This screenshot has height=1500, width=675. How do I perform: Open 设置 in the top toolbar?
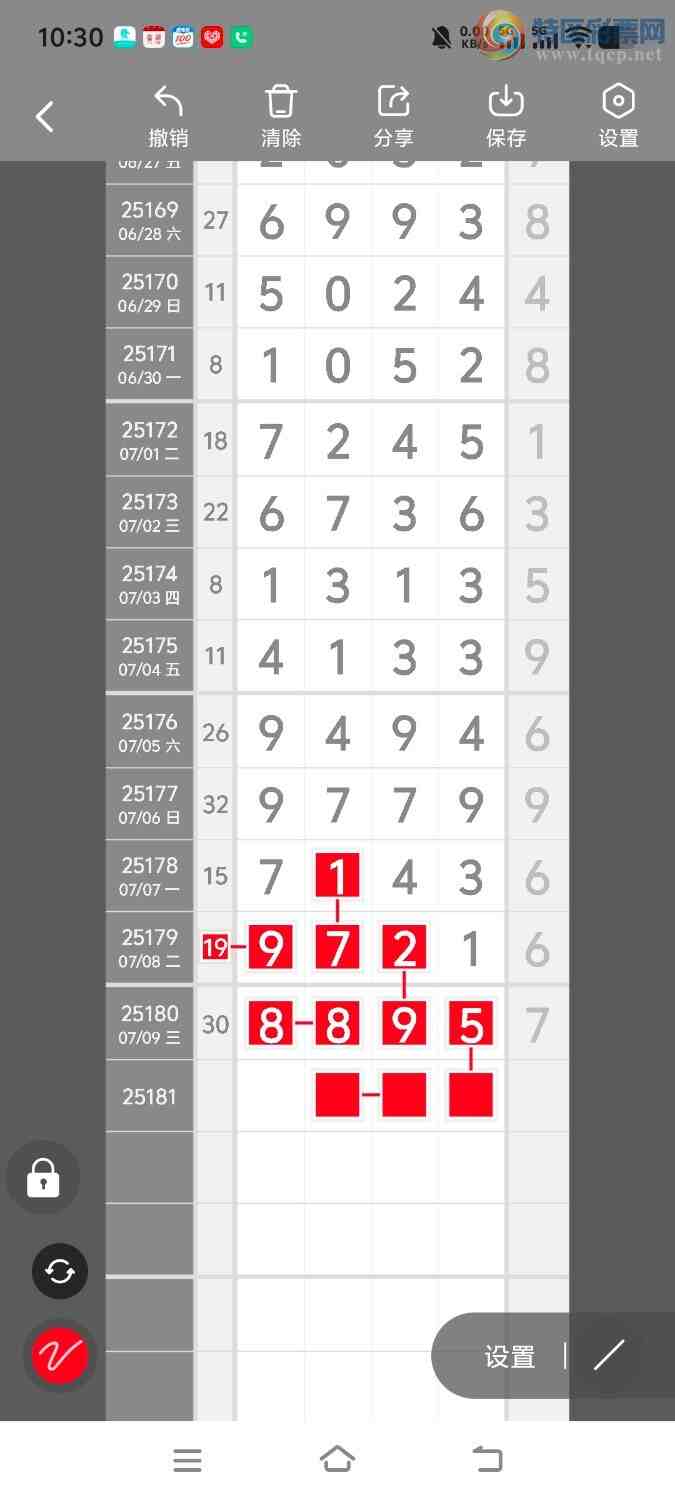click(x=618, y=117)
